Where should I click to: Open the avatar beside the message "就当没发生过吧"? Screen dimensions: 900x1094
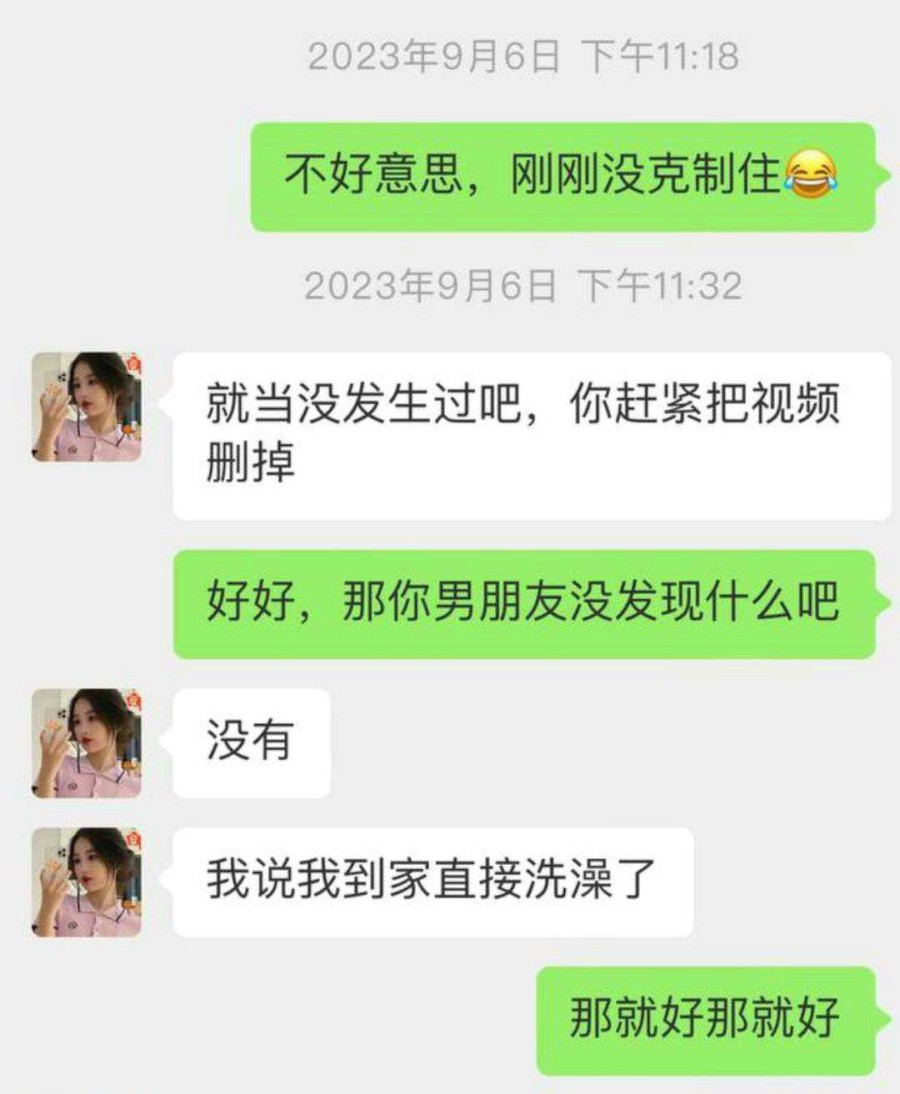click(x=87, y=406)
